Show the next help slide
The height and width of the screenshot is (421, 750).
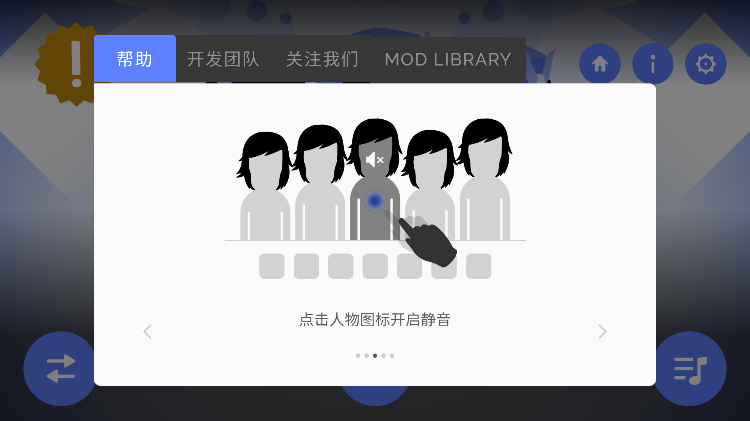coord(602,331)
